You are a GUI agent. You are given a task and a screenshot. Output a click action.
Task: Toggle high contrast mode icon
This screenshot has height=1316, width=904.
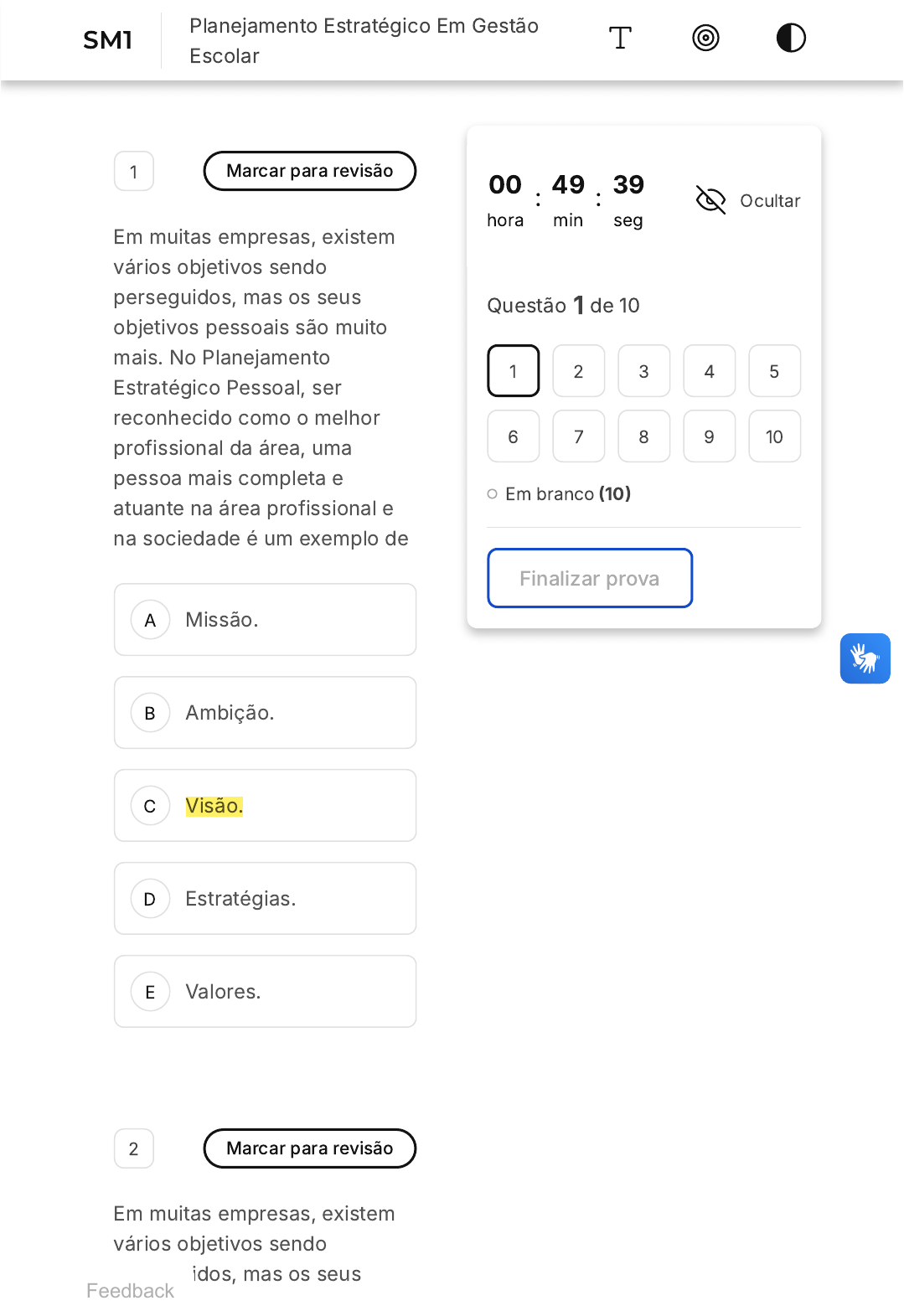click(x=790, y=39)
